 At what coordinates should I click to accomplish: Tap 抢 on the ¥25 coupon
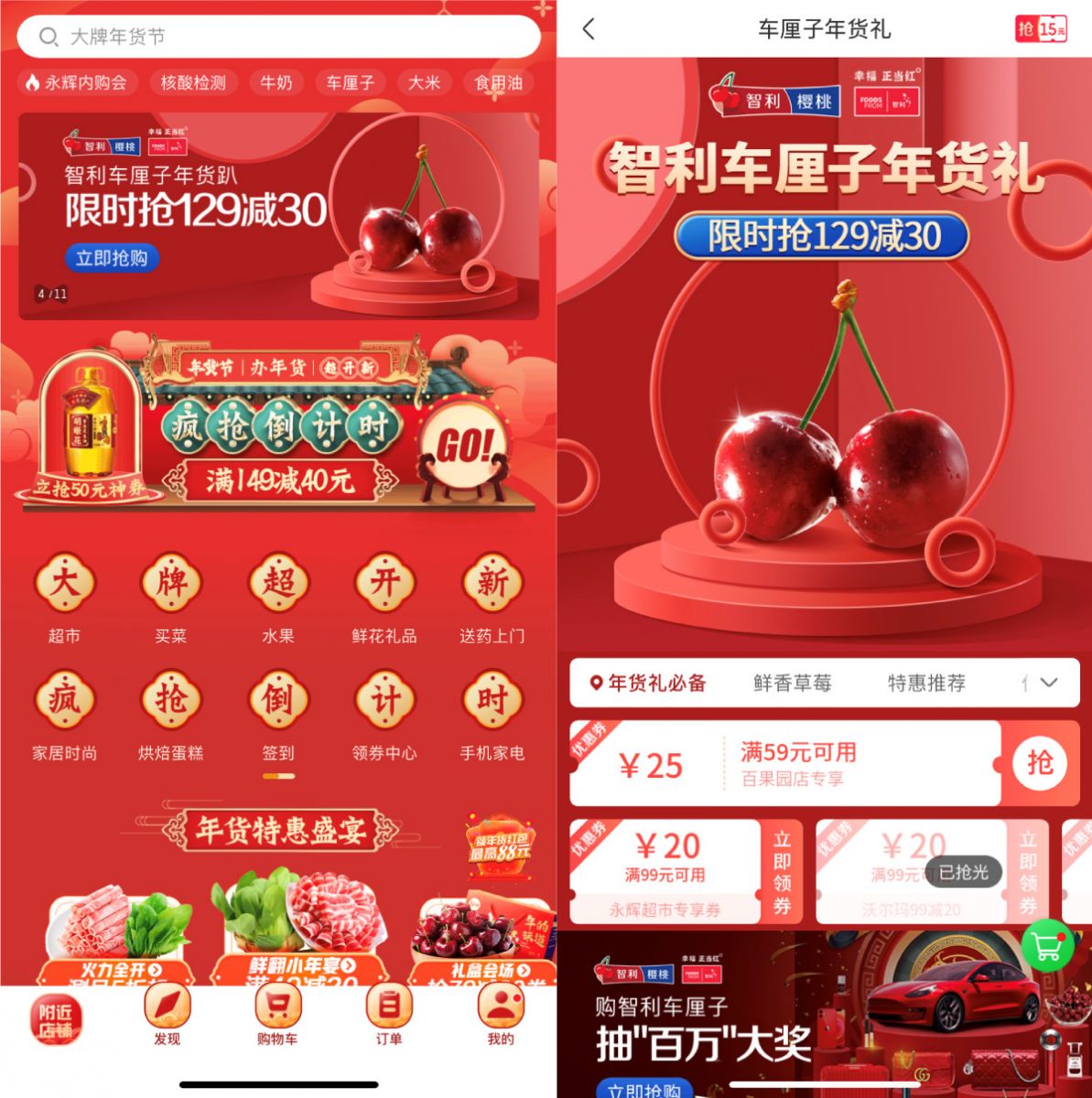[1040, 763]
